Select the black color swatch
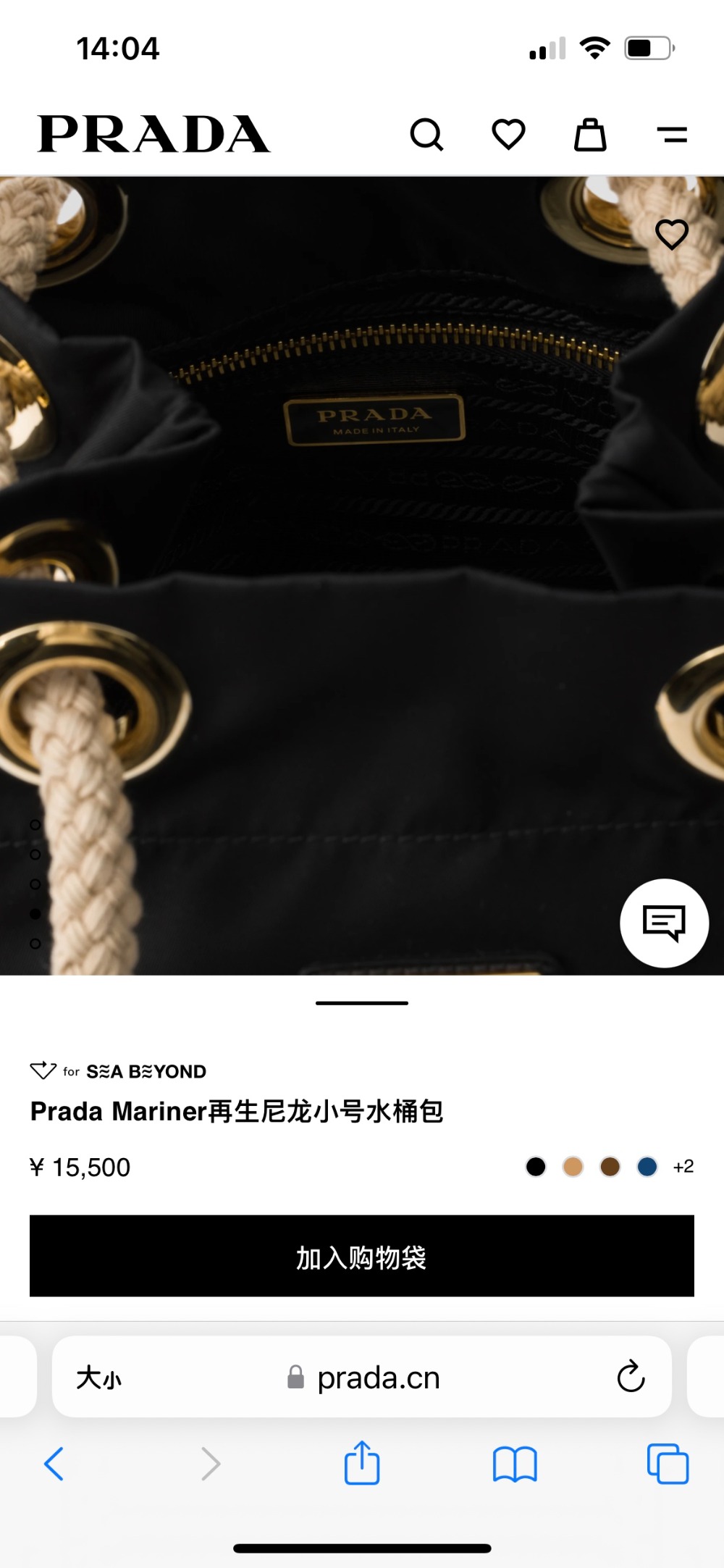The width and height of the screenshot is (724, 1568). (536, 1167)
